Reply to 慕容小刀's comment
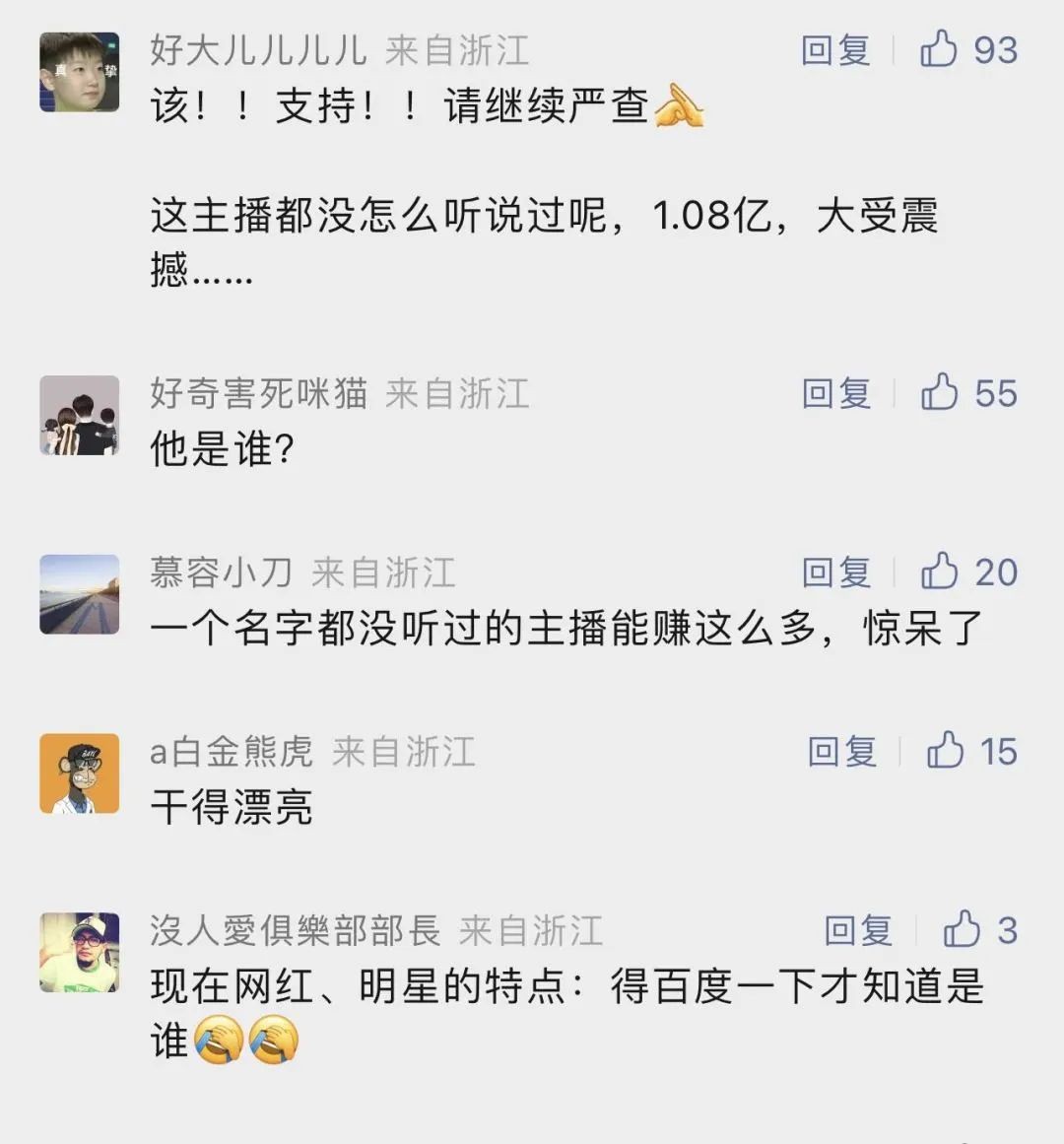 click(x=835, y=572)
